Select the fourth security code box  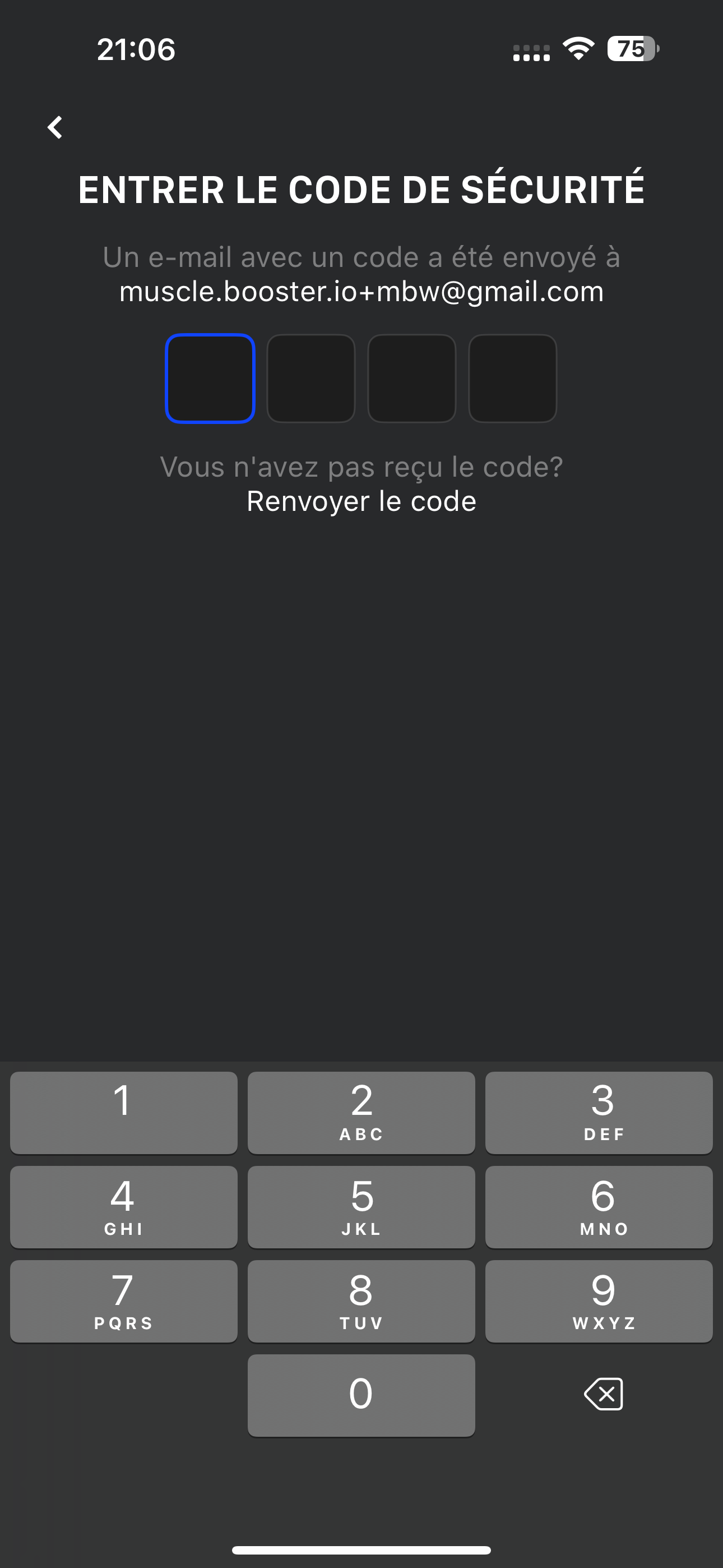[512, 378]
